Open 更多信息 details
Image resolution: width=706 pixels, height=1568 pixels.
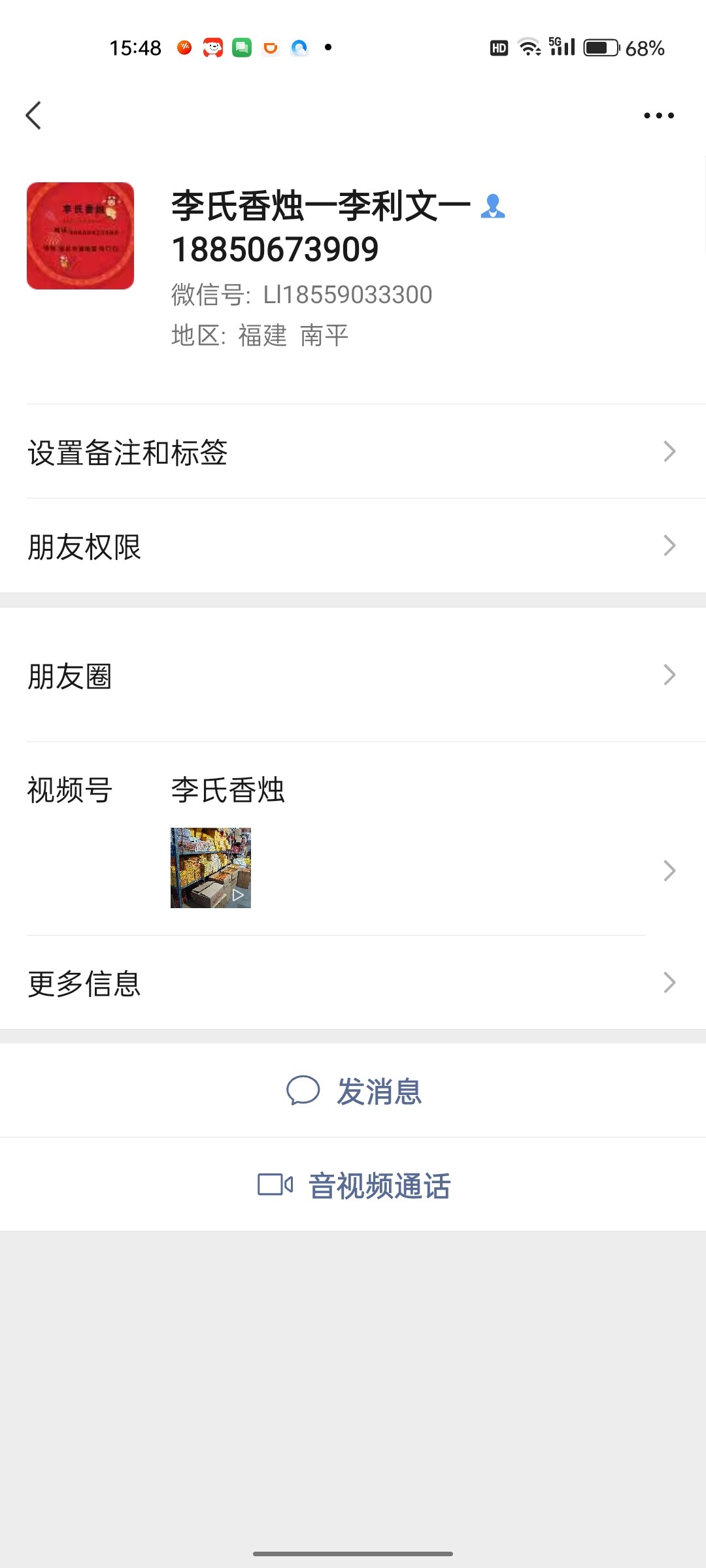[x=353, y=983]
